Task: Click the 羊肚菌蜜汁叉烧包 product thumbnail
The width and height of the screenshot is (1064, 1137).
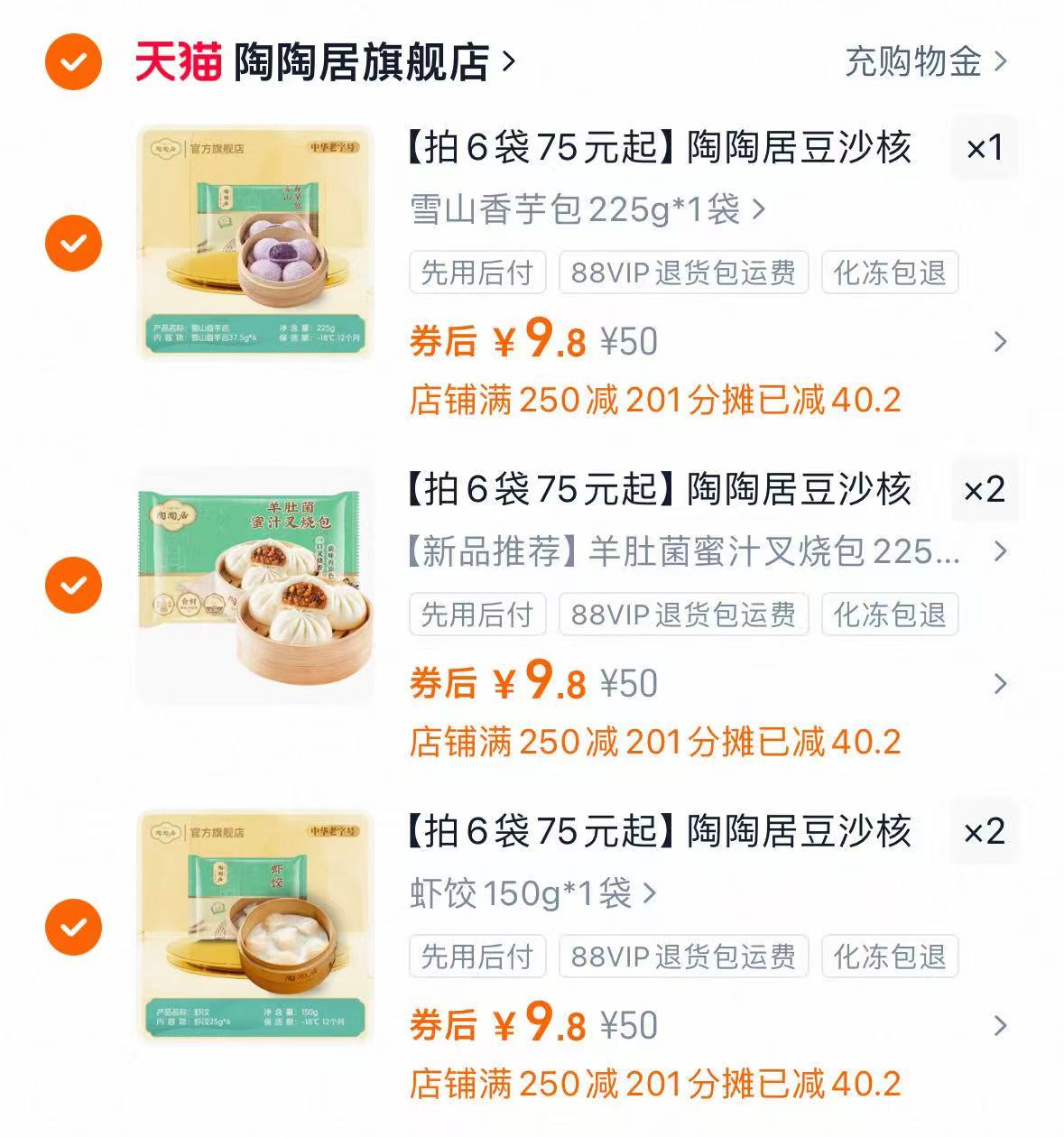Action: coord(255,587)
